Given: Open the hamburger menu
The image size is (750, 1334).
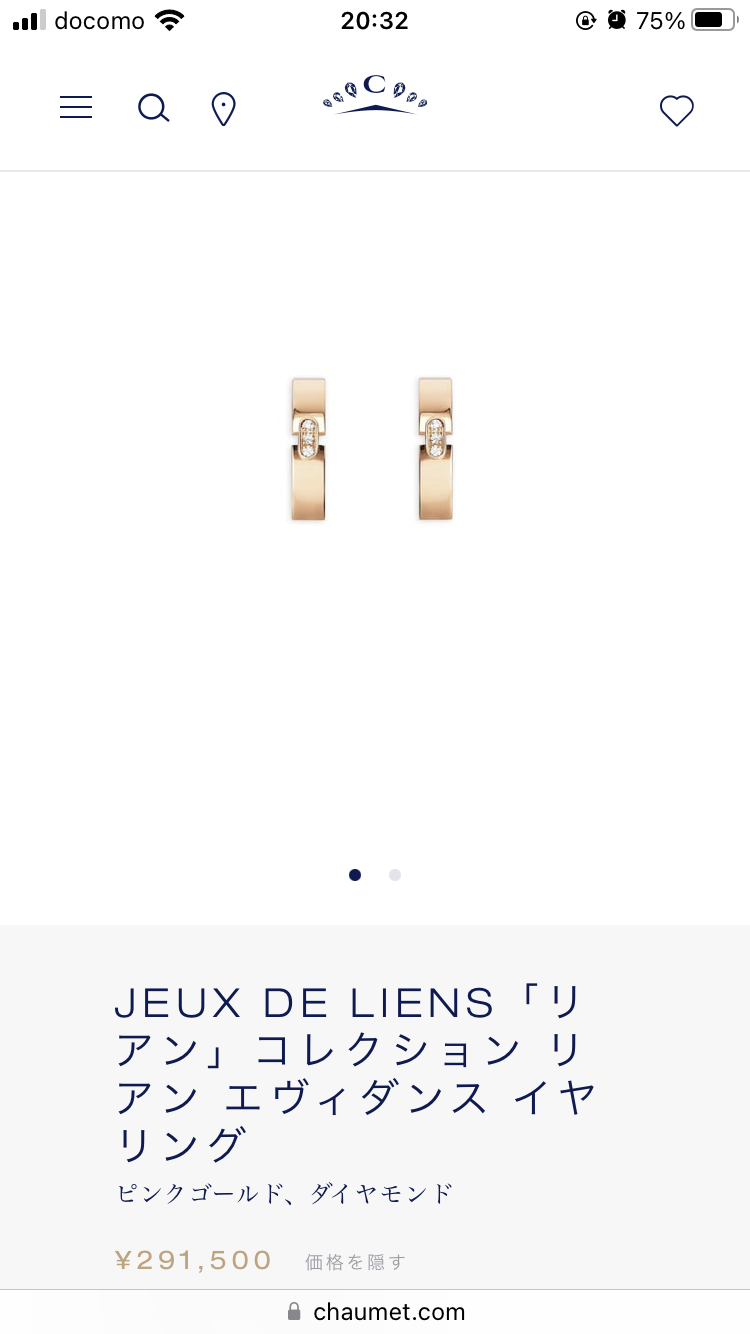Looking at the screenshot, I should pos(76,108).
